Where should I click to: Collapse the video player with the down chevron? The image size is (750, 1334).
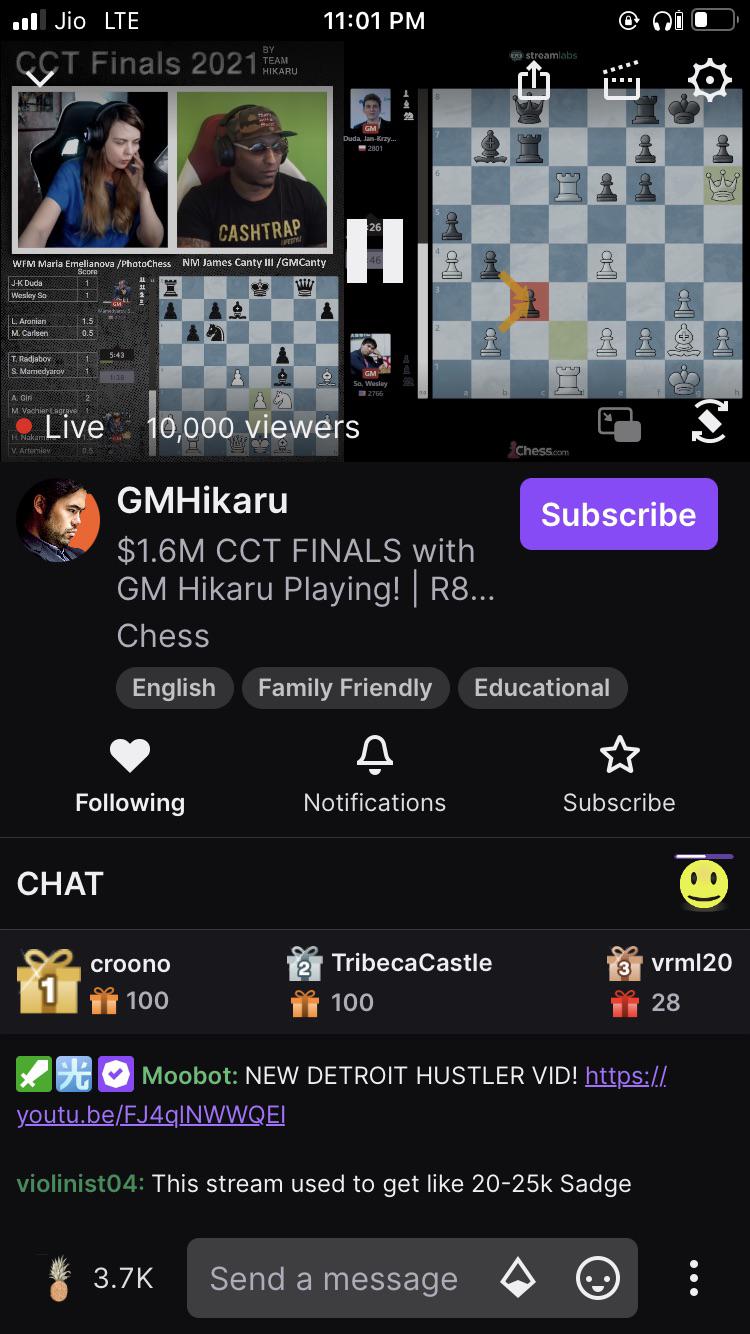(x=39, y=78)
